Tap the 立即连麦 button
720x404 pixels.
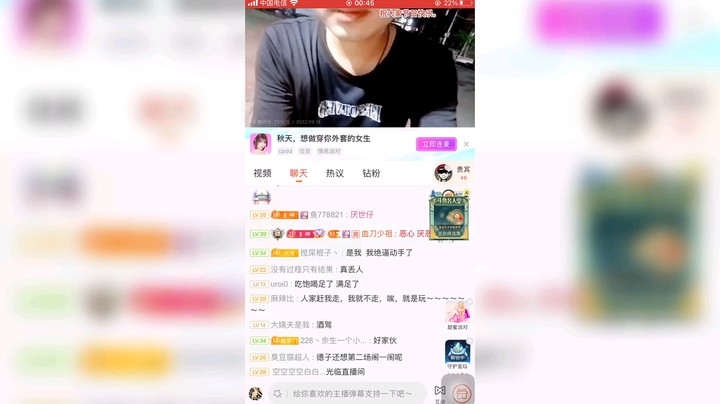[x=436, y=144]
